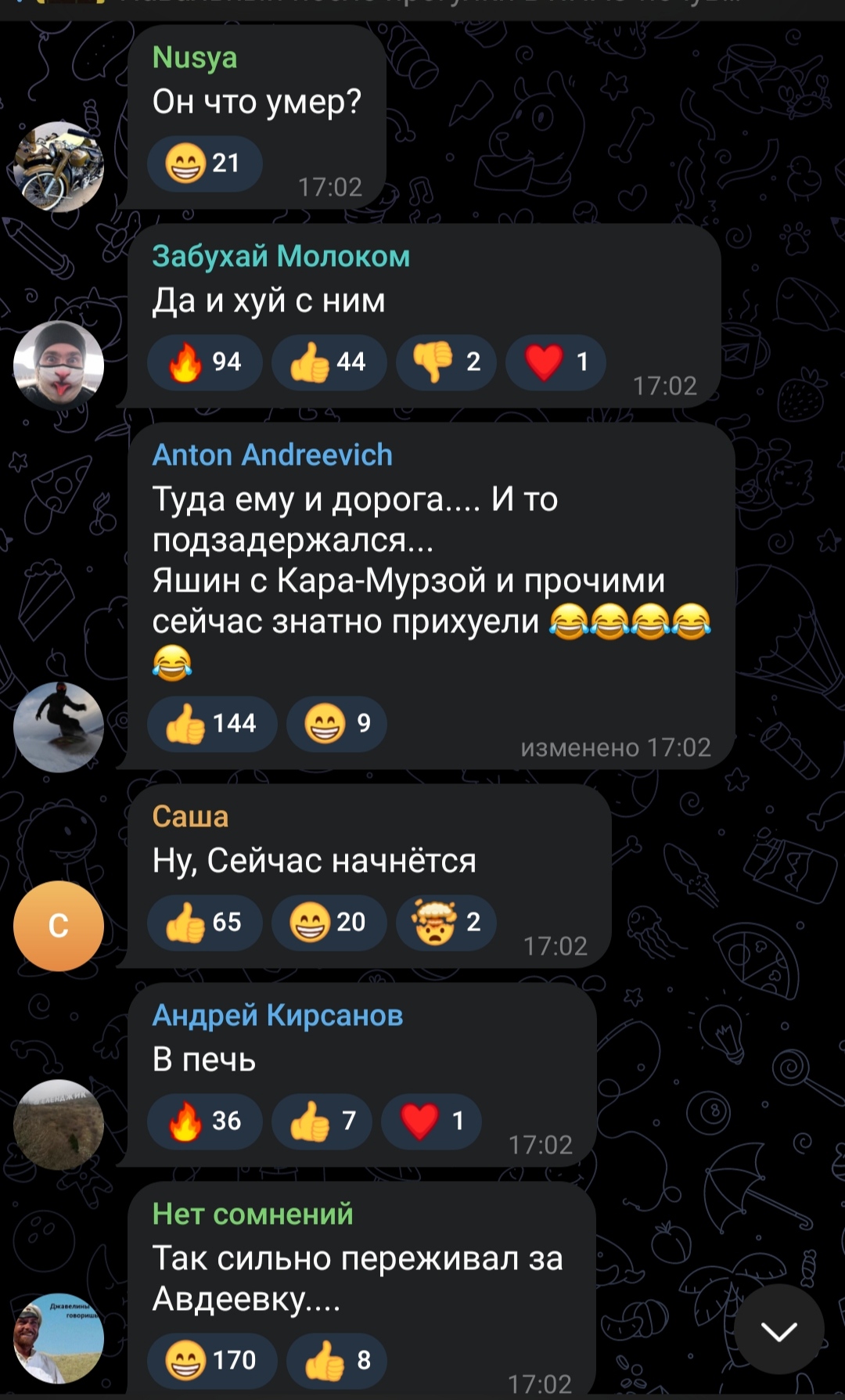The width and height of the screenshot is (845, 1400).
Task: Tap fire reaction 36 on Андрей Кирсанов's message
Action: pyautogui.click(x=204, y=1121)
